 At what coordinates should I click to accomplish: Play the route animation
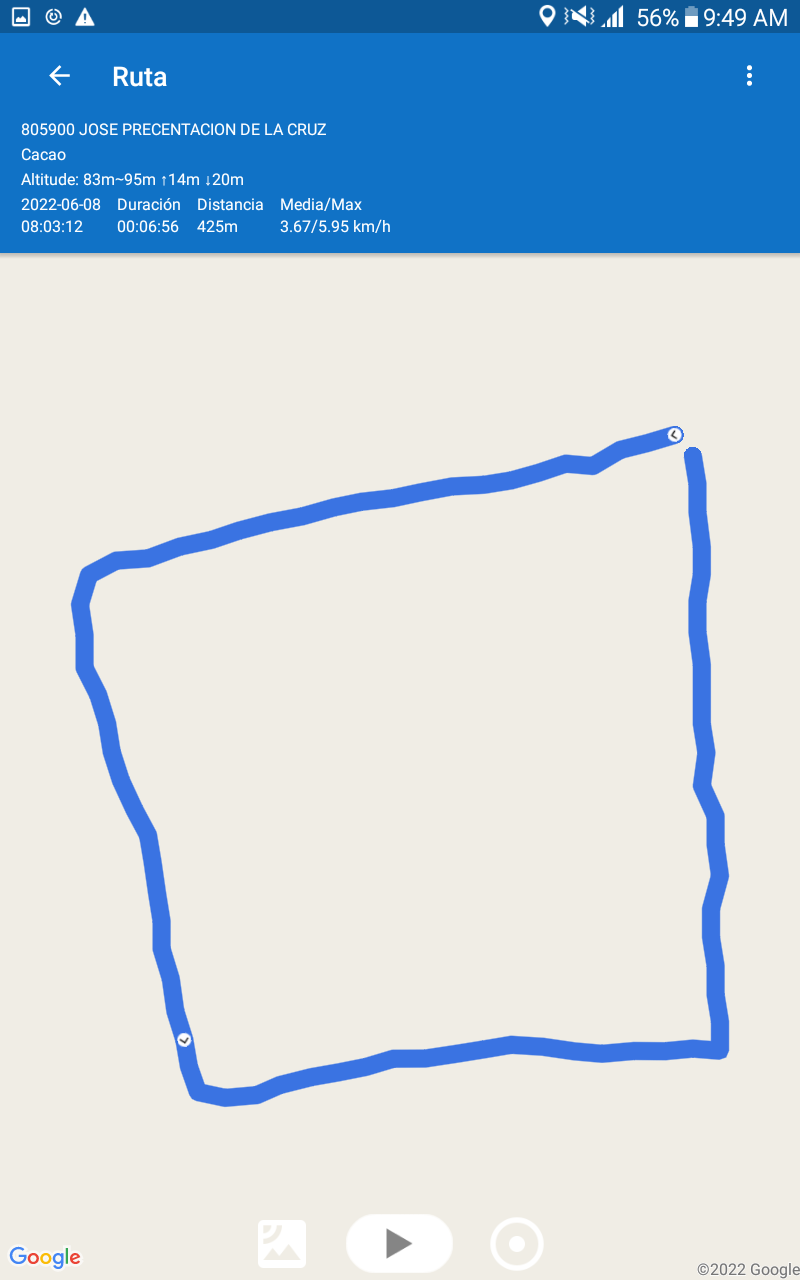coord(399,1243)
